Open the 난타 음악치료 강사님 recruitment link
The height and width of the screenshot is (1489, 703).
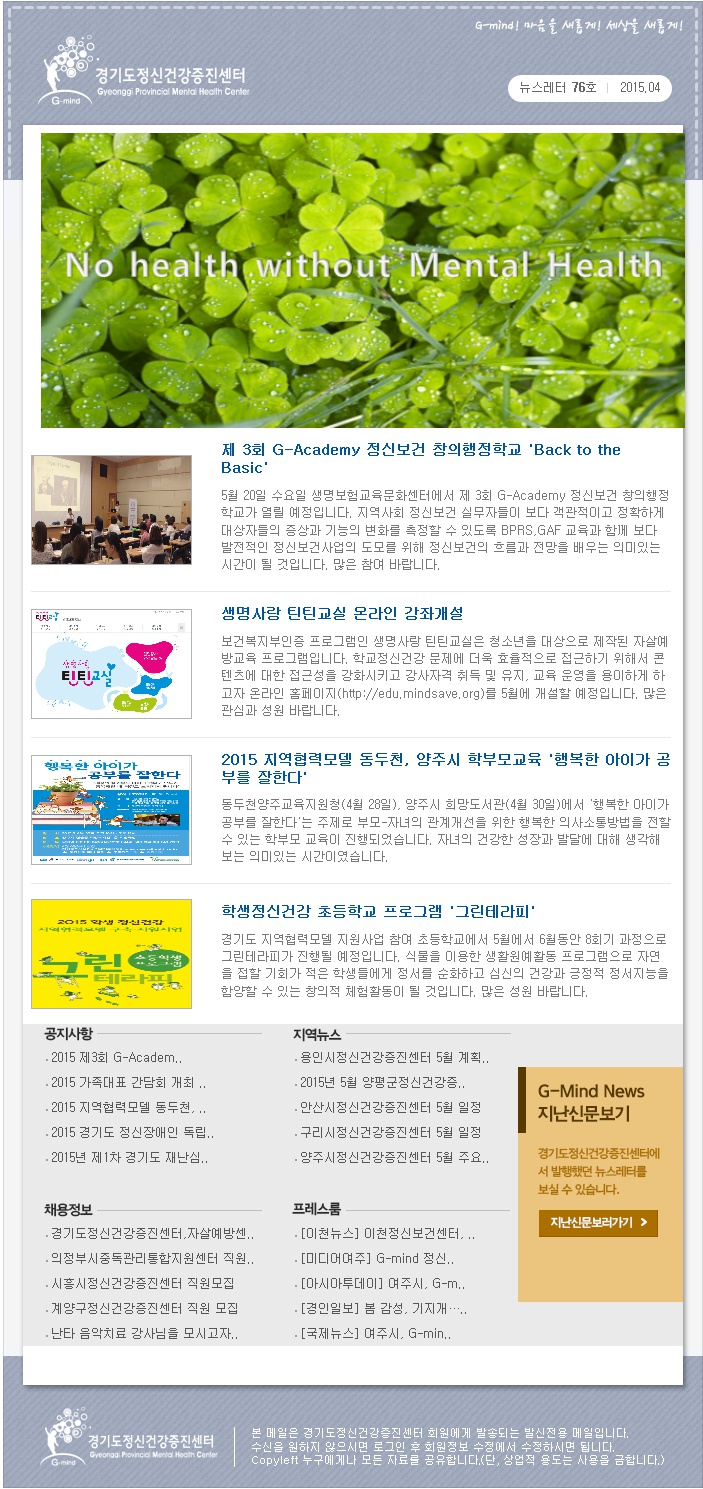[x=144, y=1333]
